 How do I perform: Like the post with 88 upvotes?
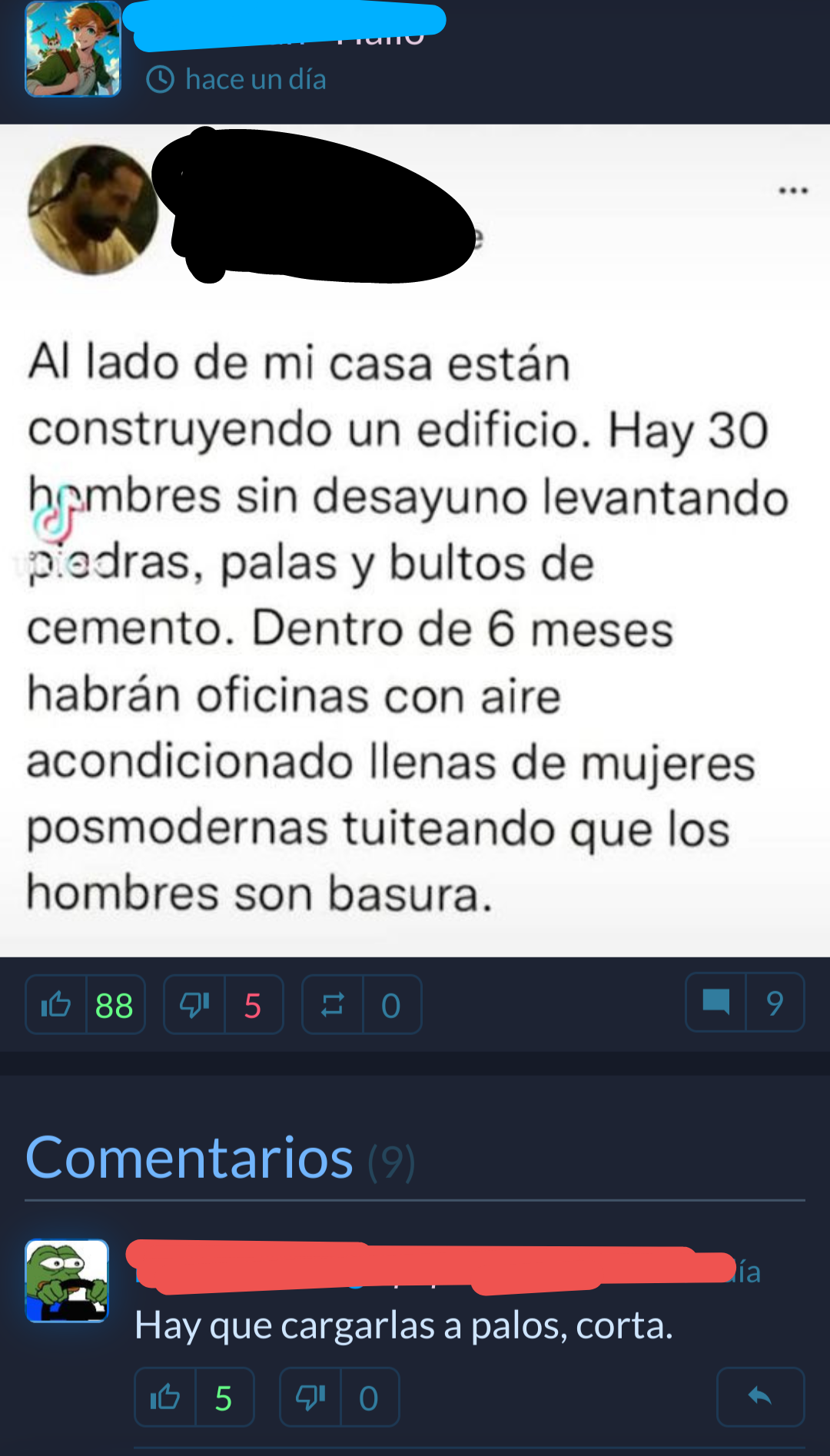click(x=56, y=1004)
